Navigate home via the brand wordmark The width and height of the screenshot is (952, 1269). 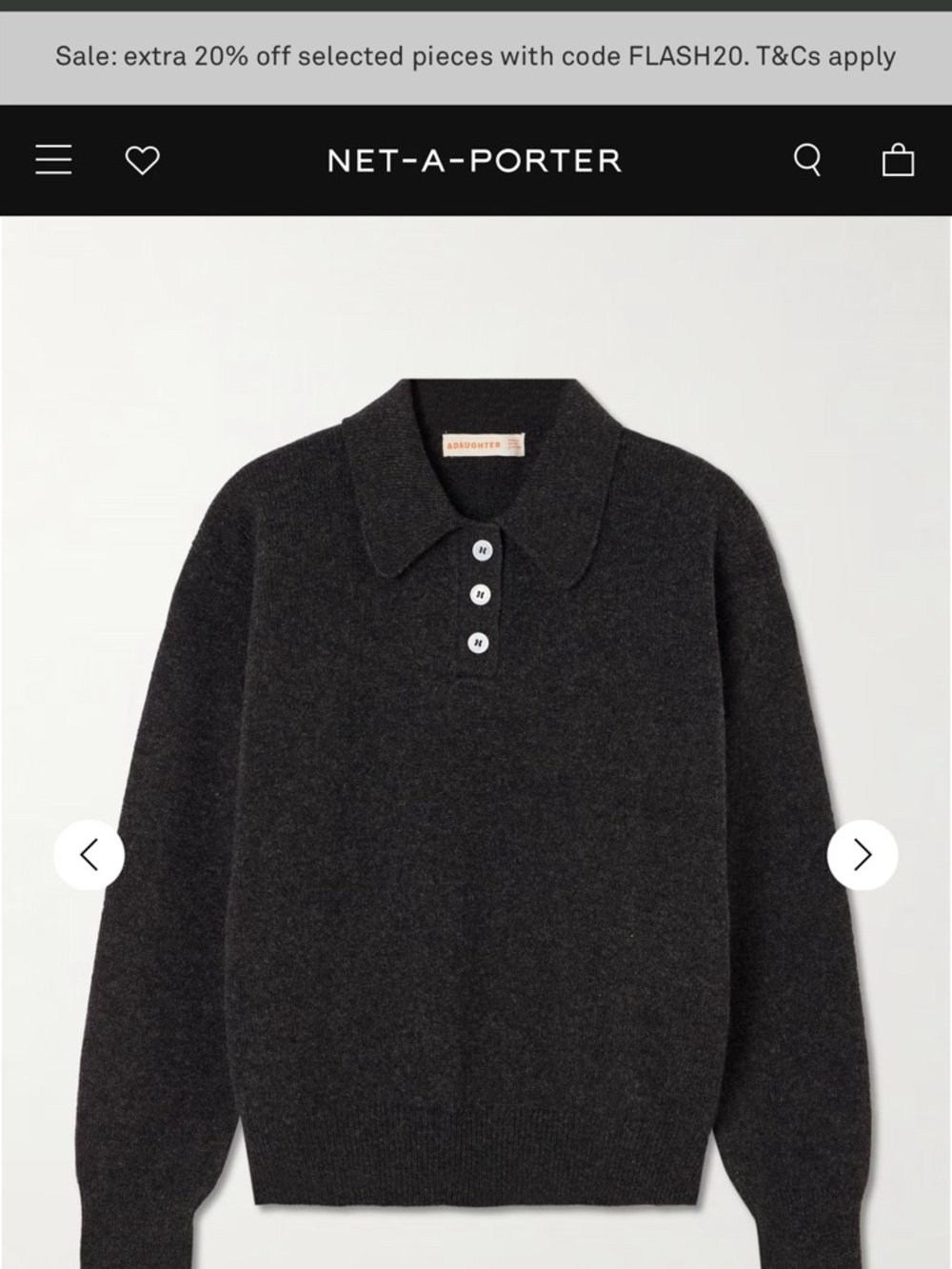point(476,160)
